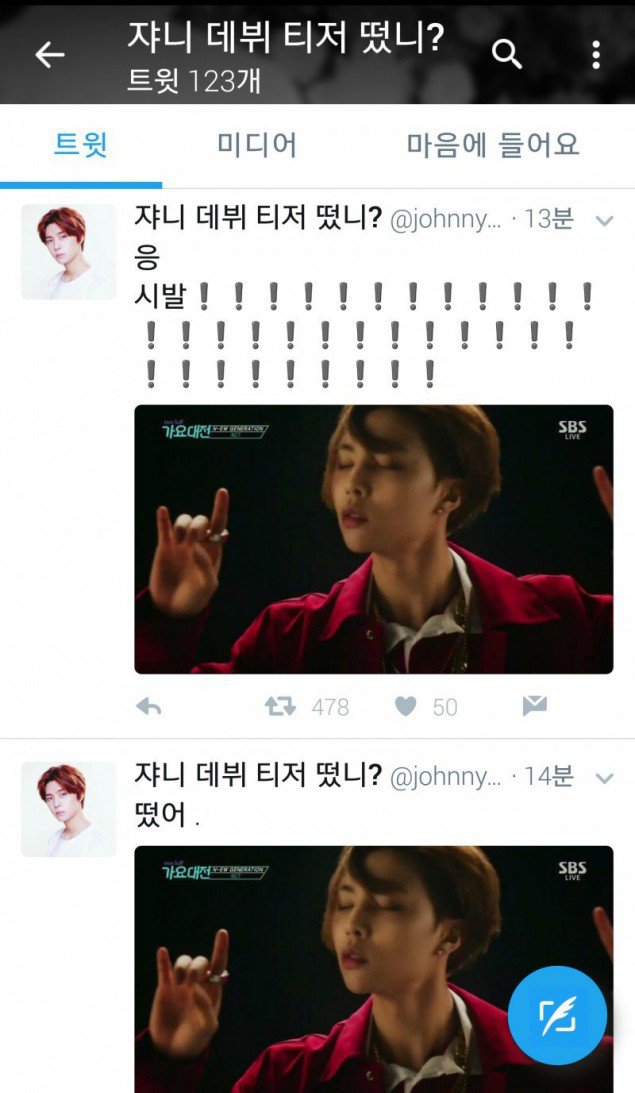Send the 13분 tweet via direct message
Viewport: 635px width, 1093px height.
535,706
